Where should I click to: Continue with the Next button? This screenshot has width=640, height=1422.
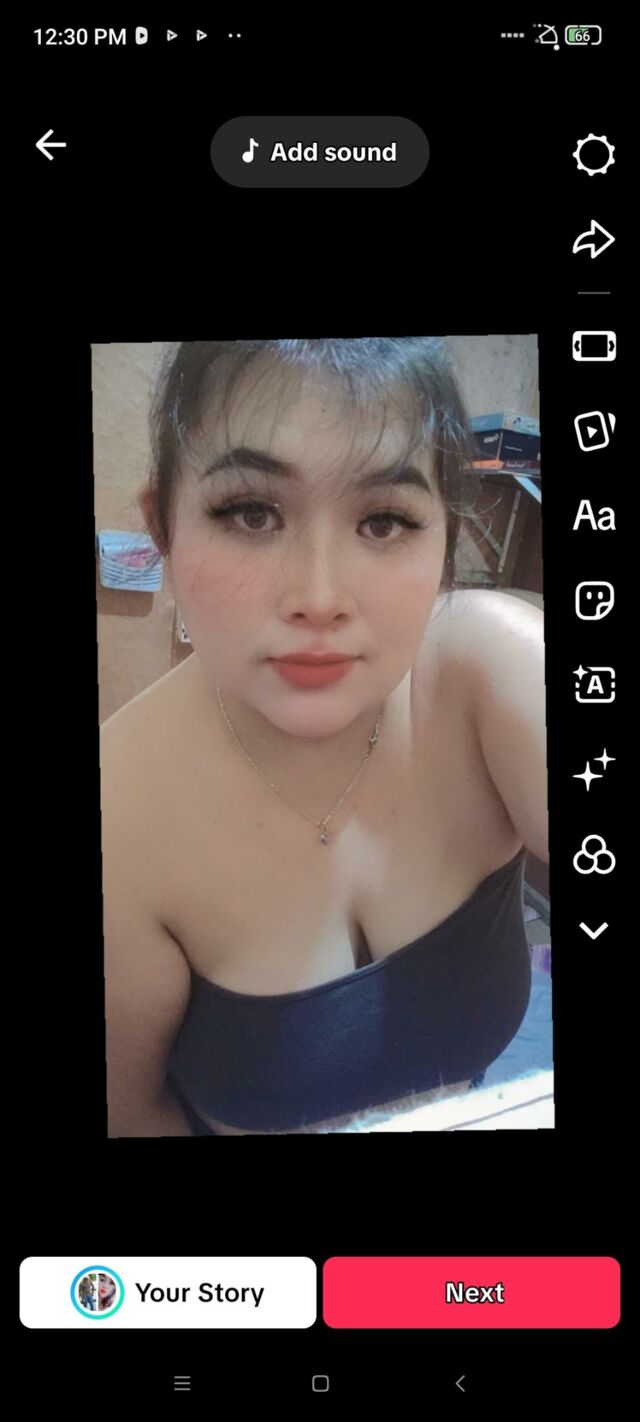(472, 1292)
